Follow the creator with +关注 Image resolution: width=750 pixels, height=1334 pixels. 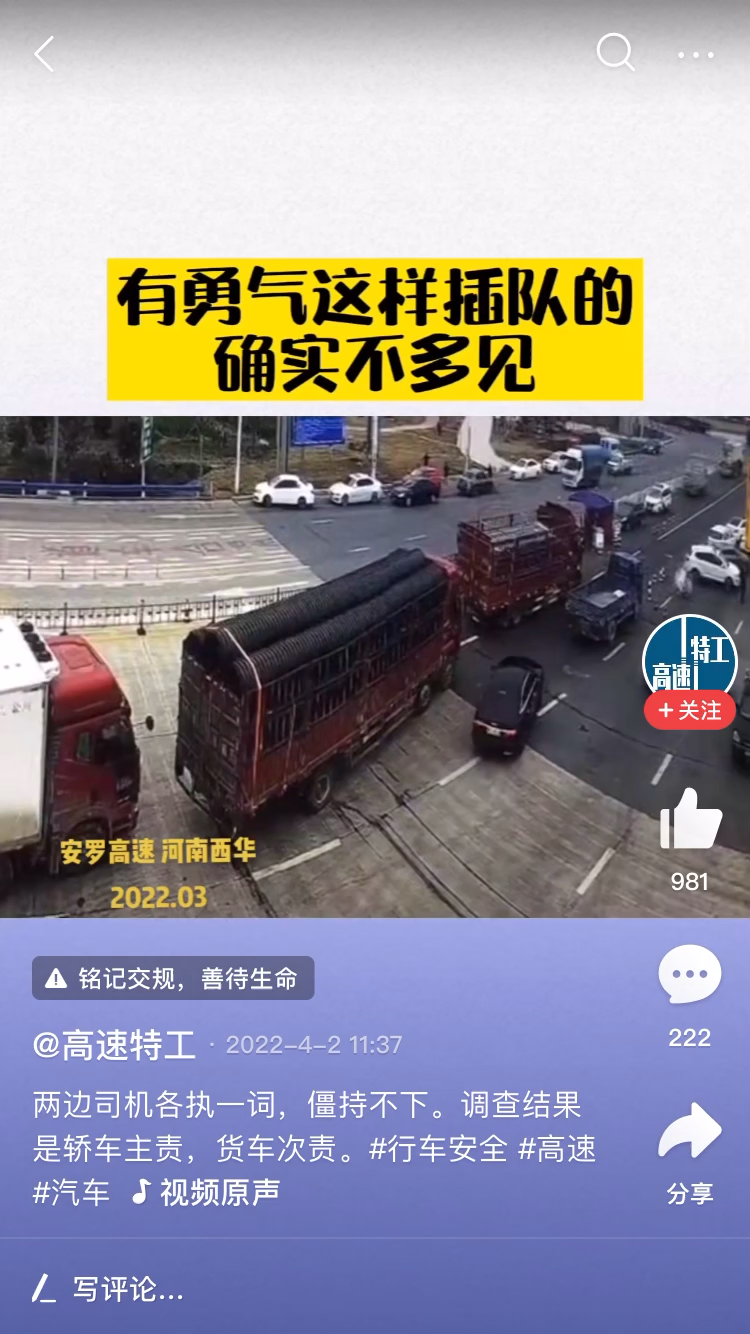[x=689, y=710]
